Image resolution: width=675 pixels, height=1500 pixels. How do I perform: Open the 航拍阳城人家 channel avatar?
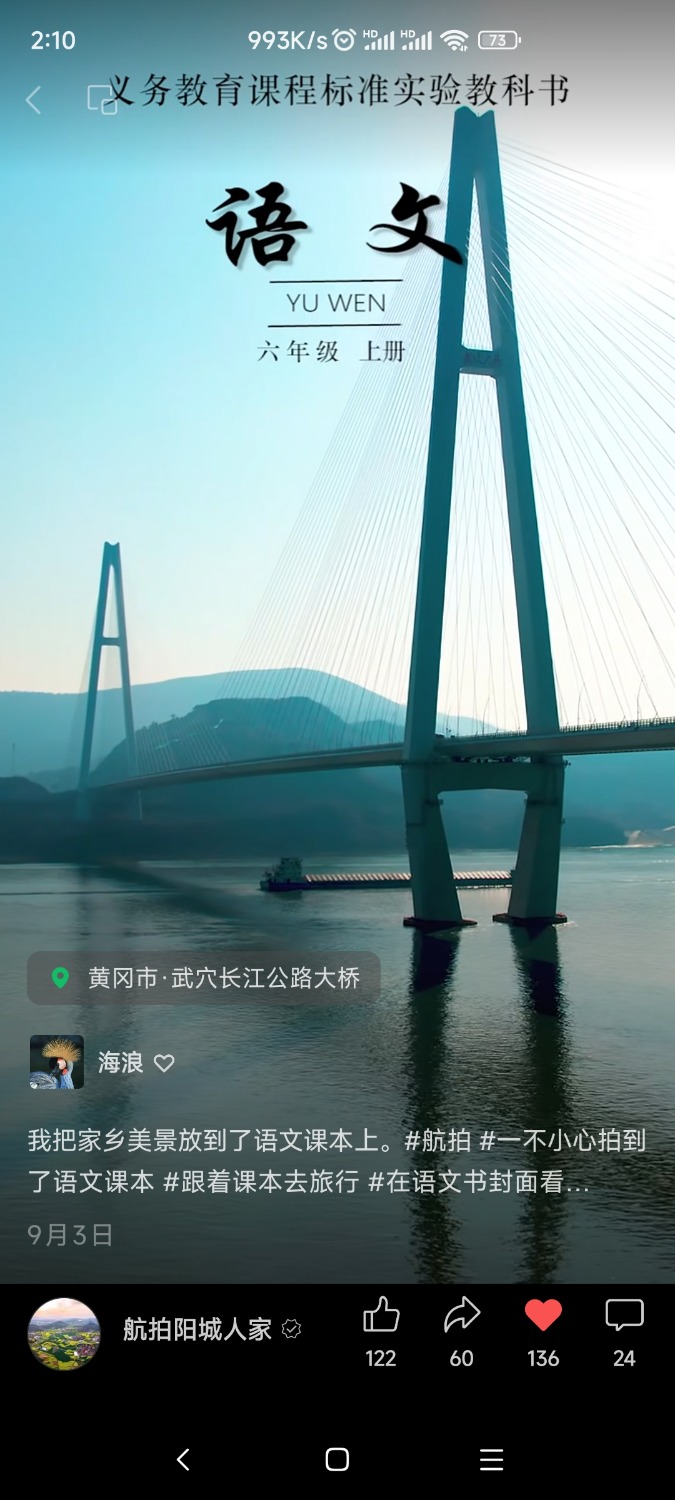click(64, 1333)
